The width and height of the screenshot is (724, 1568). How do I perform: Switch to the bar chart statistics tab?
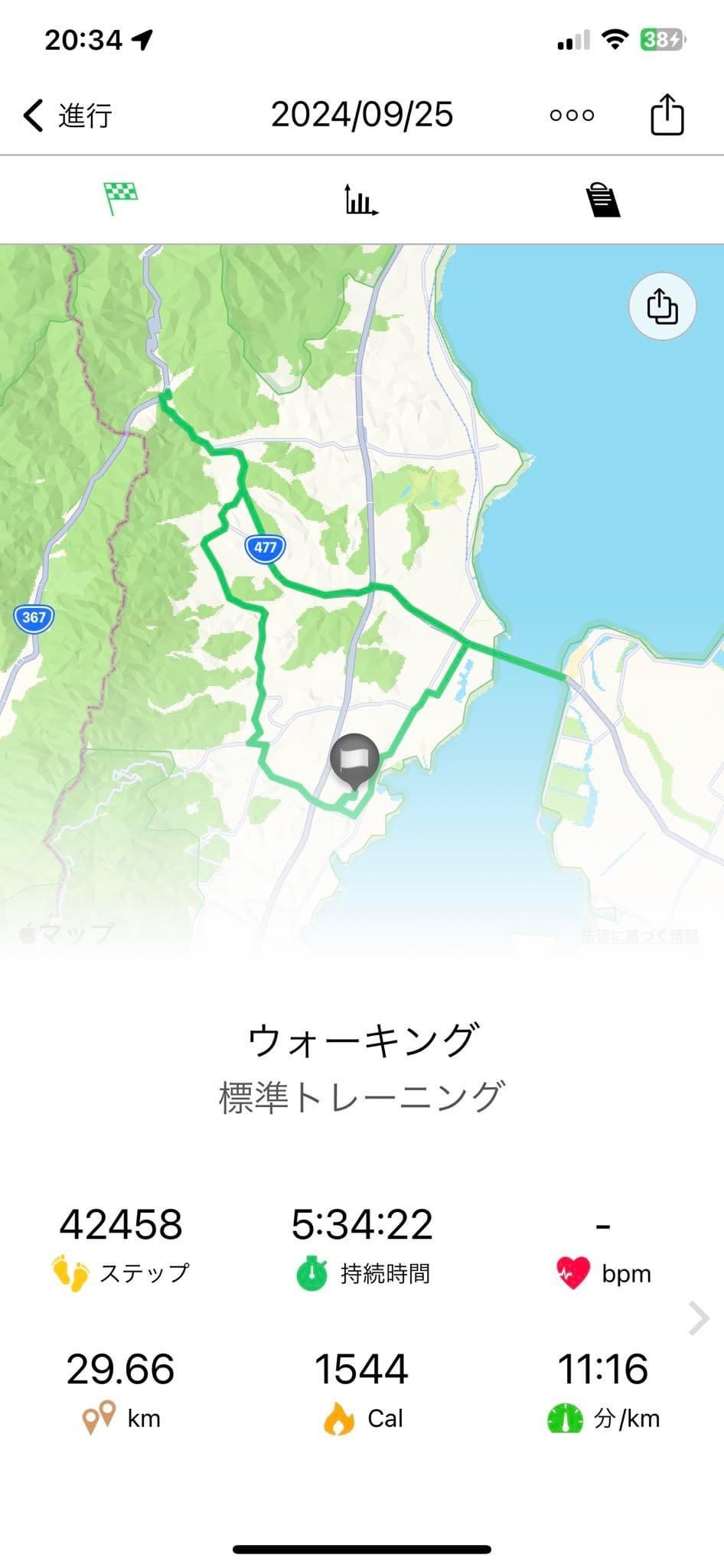(361, 200)
